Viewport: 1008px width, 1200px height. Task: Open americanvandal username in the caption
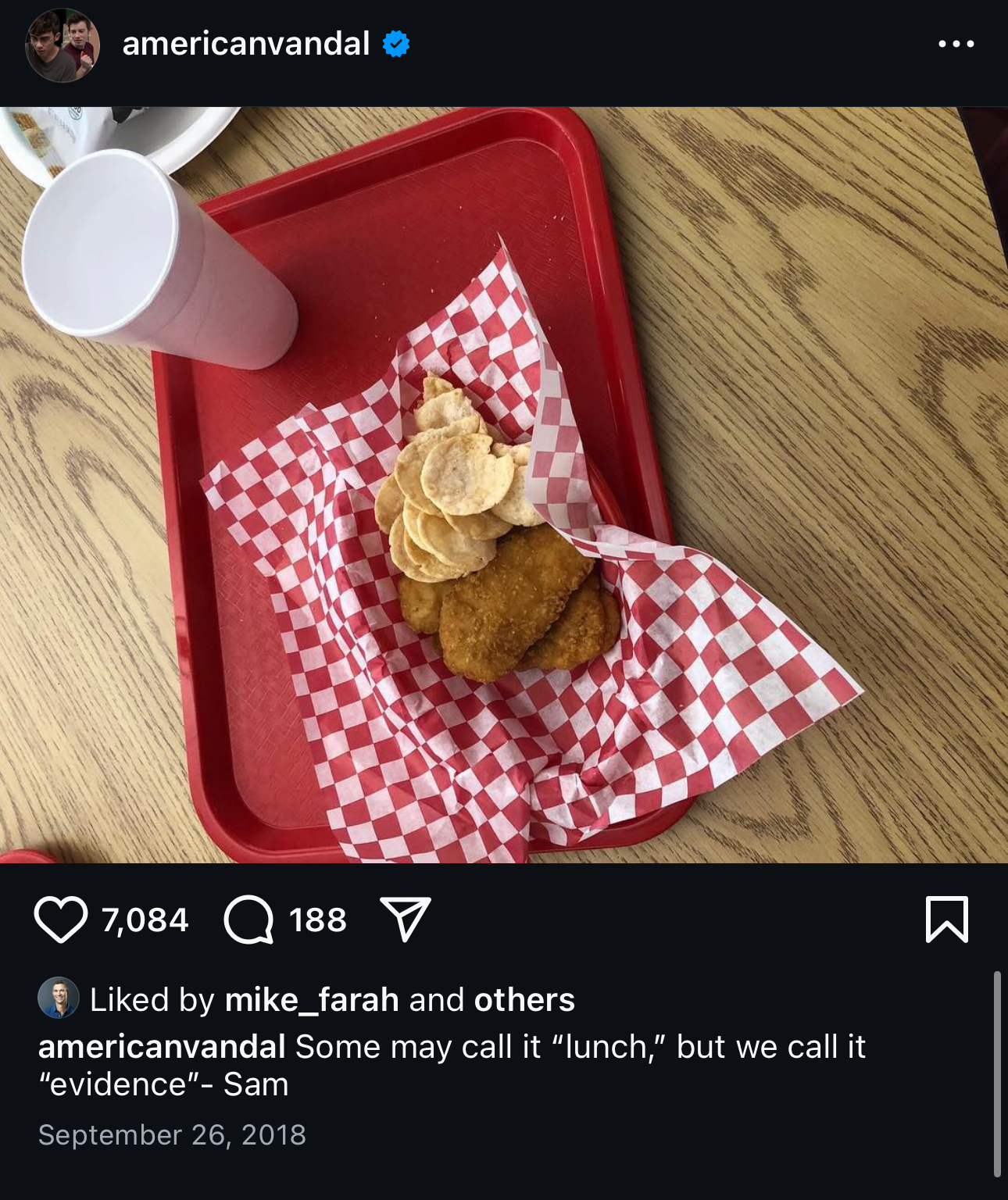pos(162,1047)
